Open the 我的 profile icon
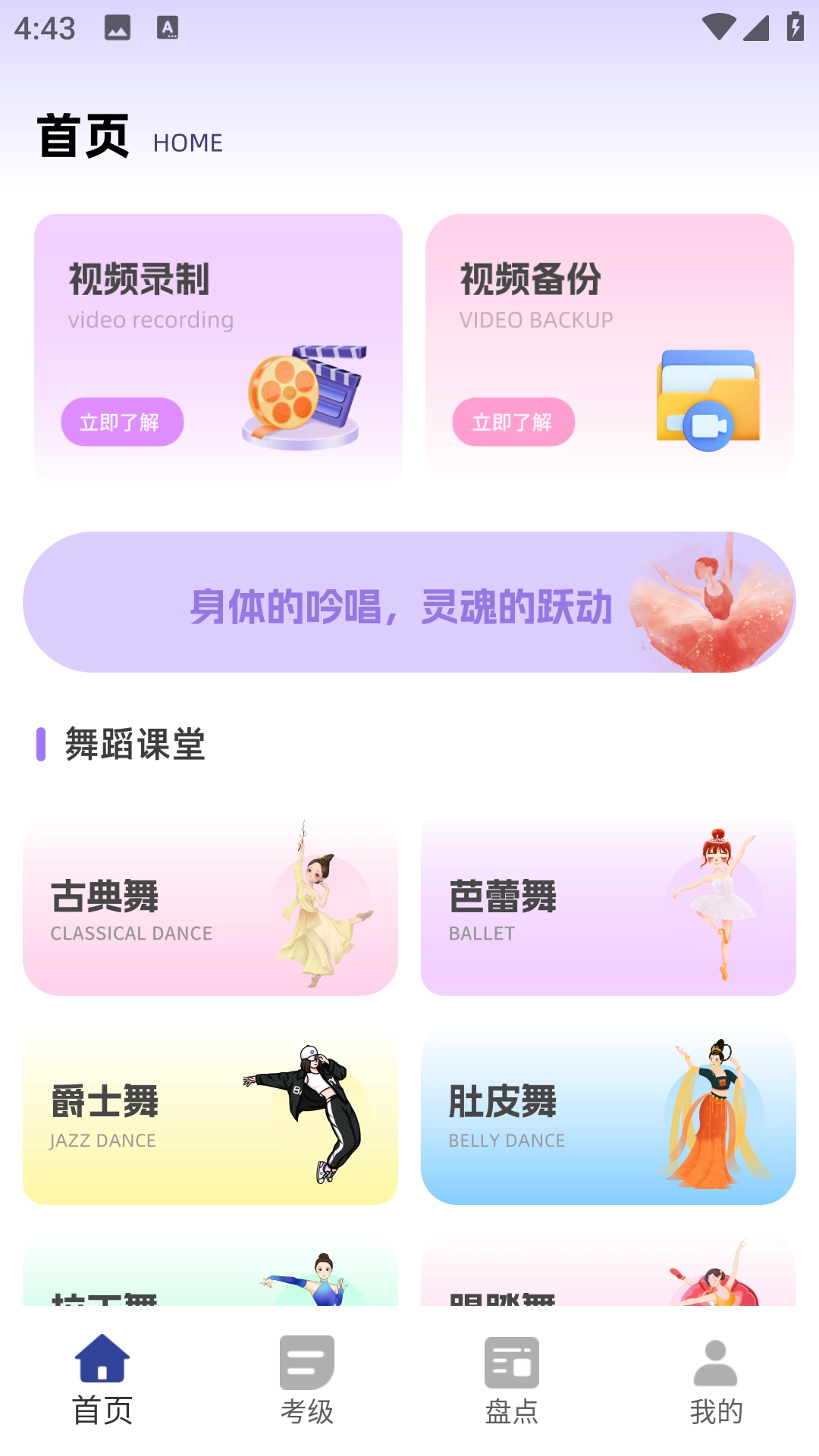Viewport: 819px width, 1456px height. tap(714, 1365)
